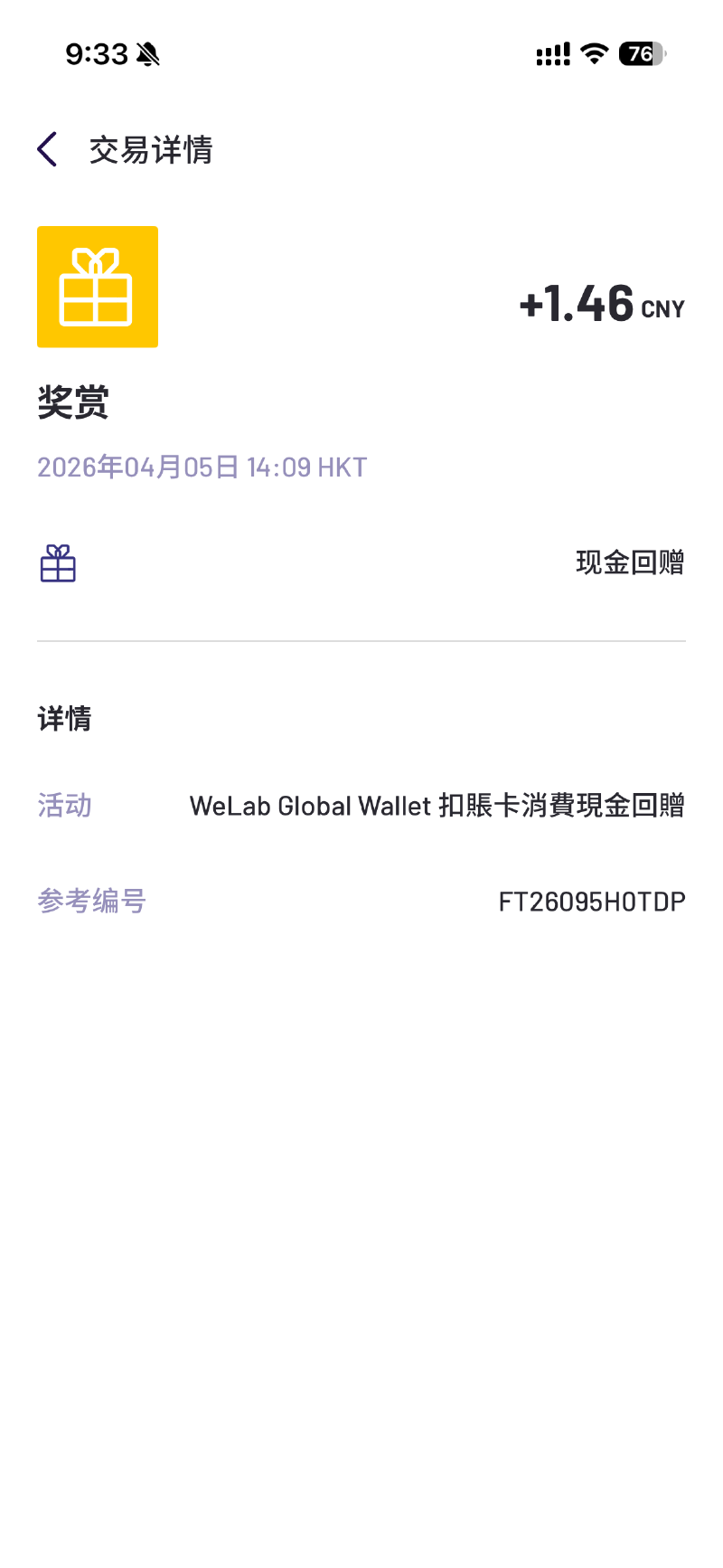Click the cellular signal strength icon
This screenshot has width=723, height=1568.
(x=551, y=54)
